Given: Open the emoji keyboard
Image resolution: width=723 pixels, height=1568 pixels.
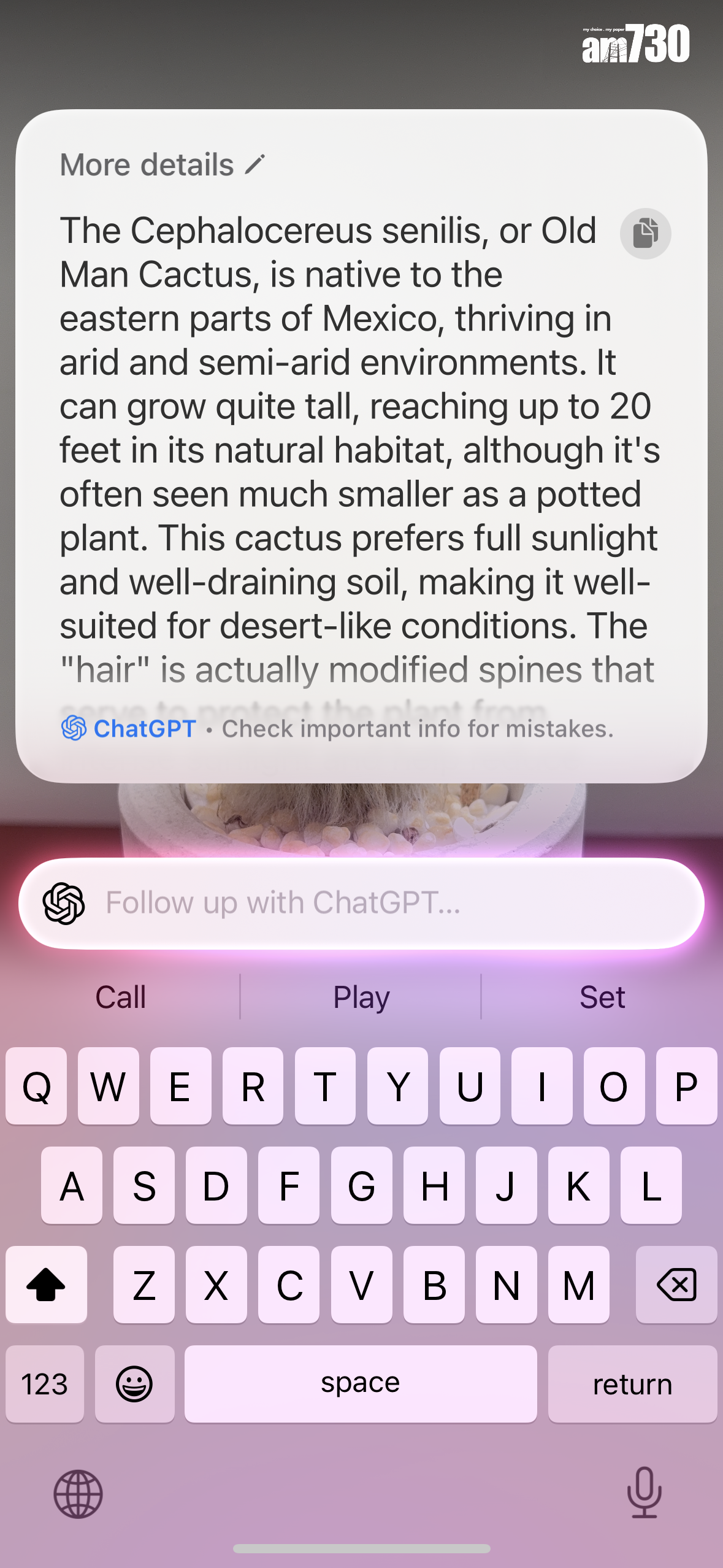Looking at the screenshot, I should pyautogui.click(x=134, y=1384).
